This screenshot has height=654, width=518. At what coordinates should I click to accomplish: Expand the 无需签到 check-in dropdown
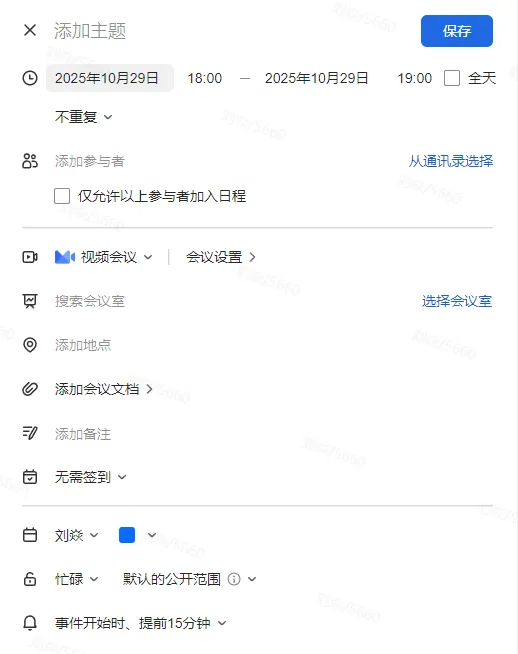(91, 477)
